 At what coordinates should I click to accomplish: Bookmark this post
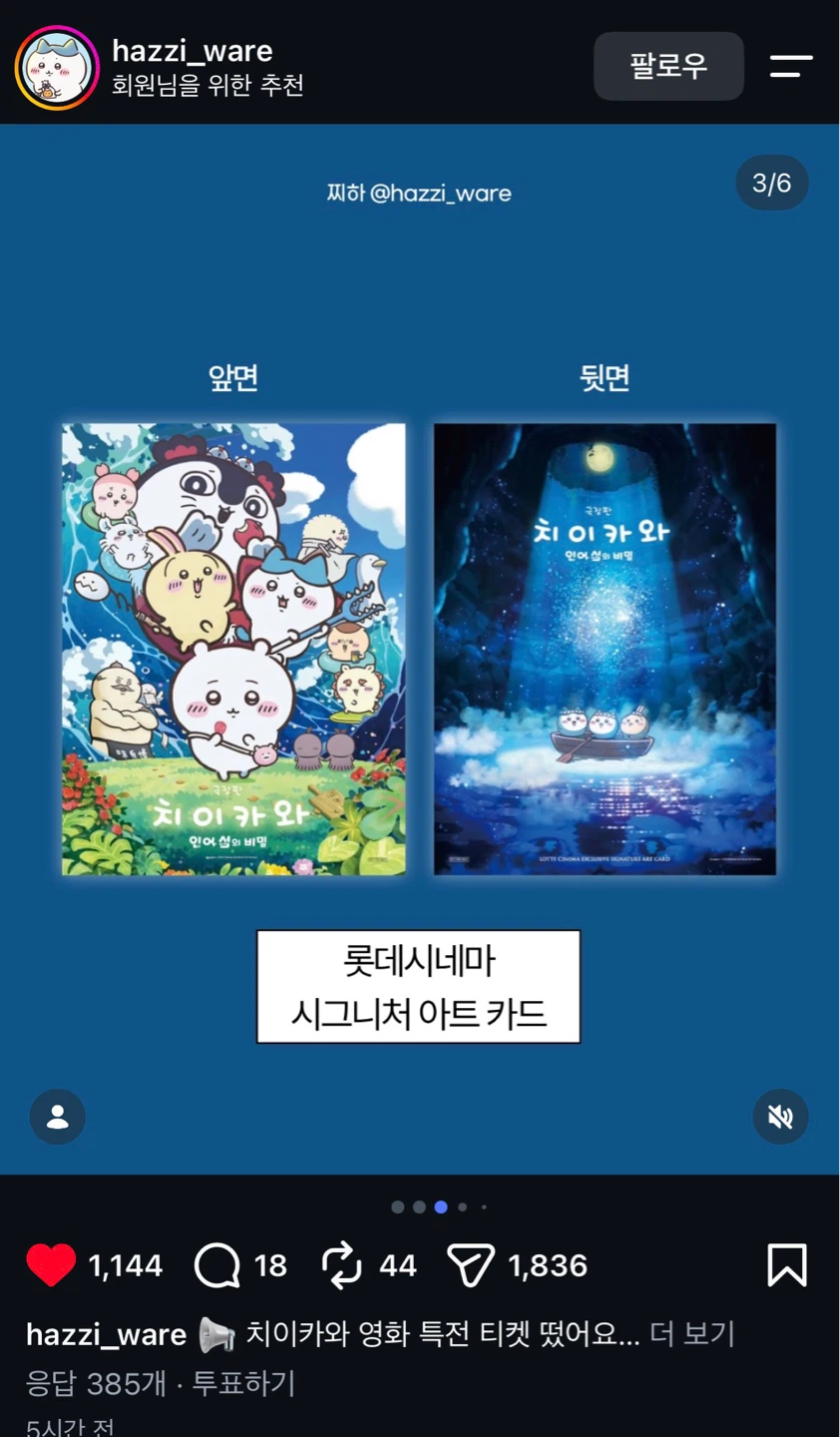tap(787, 1265)
